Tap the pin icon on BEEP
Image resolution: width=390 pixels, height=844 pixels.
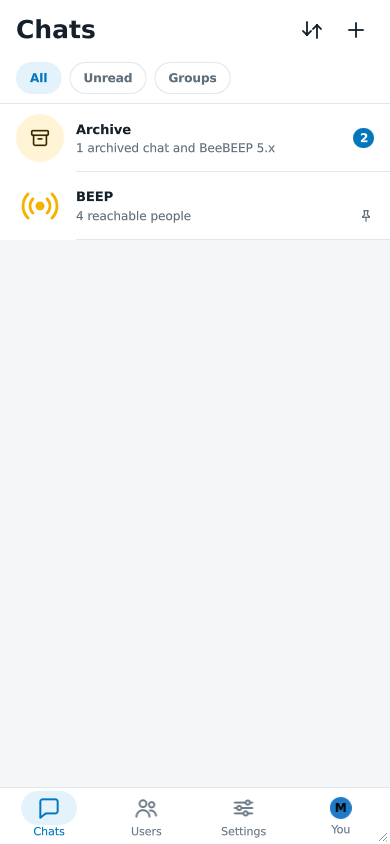366,216
